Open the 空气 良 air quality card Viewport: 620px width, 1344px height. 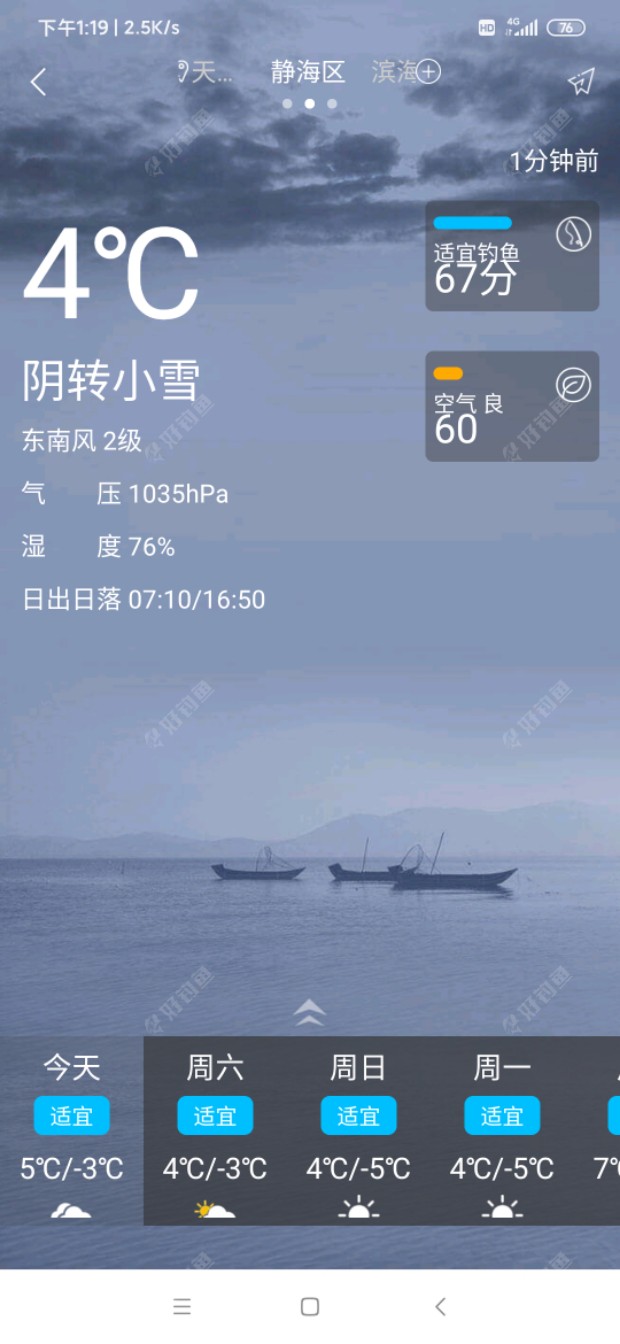tap(512, 406)
